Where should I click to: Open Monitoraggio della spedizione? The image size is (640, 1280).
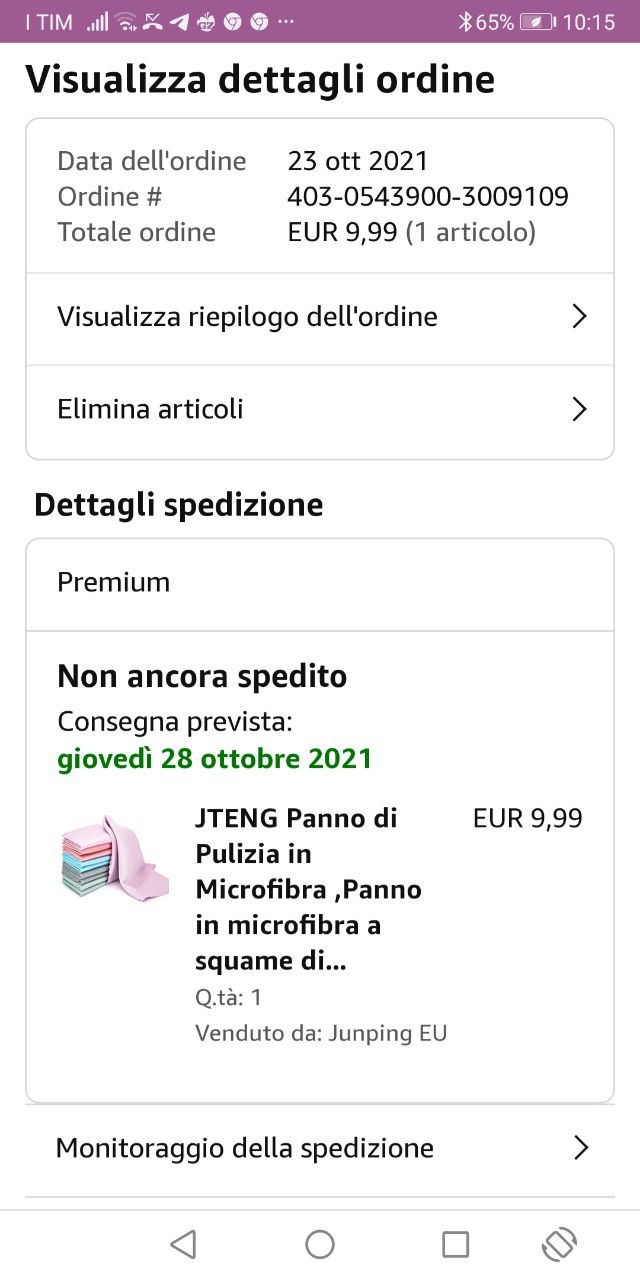(320, 1148)
